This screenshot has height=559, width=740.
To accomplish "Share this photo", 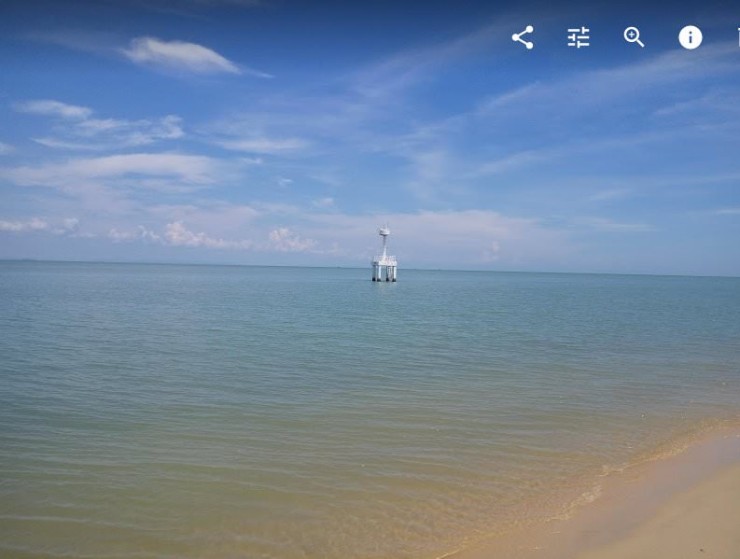I will (x=522, y=38).
